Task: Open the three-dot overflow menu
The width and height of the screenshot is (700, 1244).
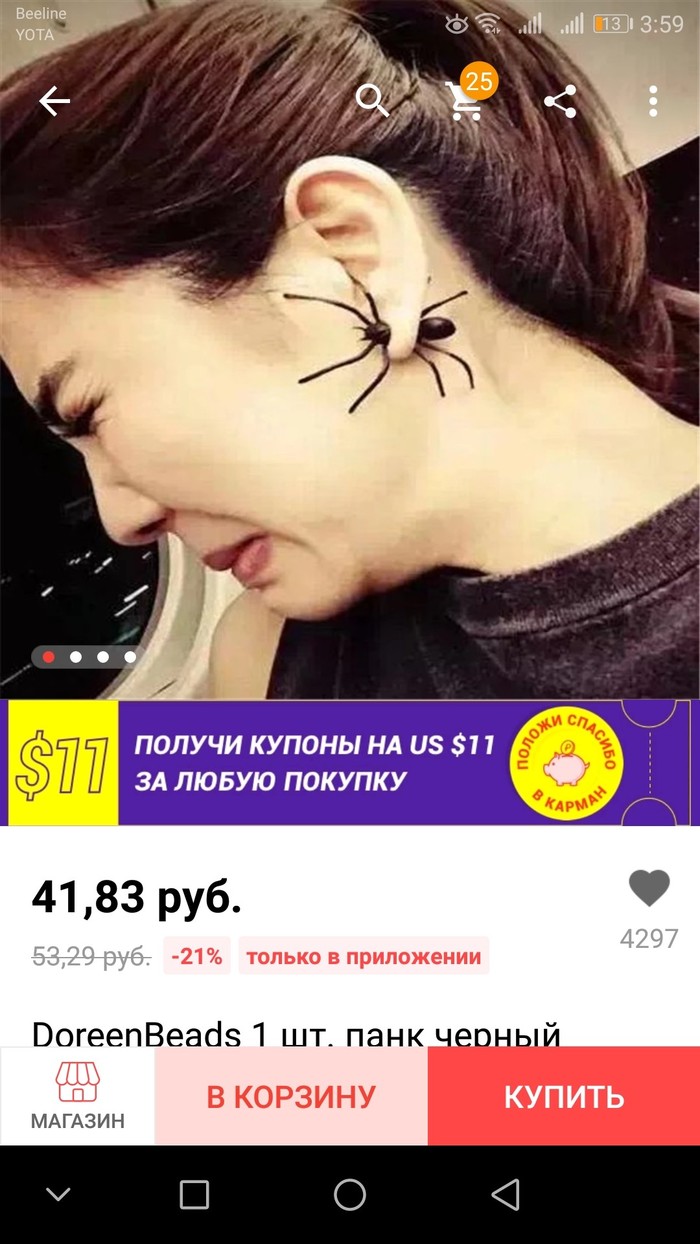Action: pos(653,101)
